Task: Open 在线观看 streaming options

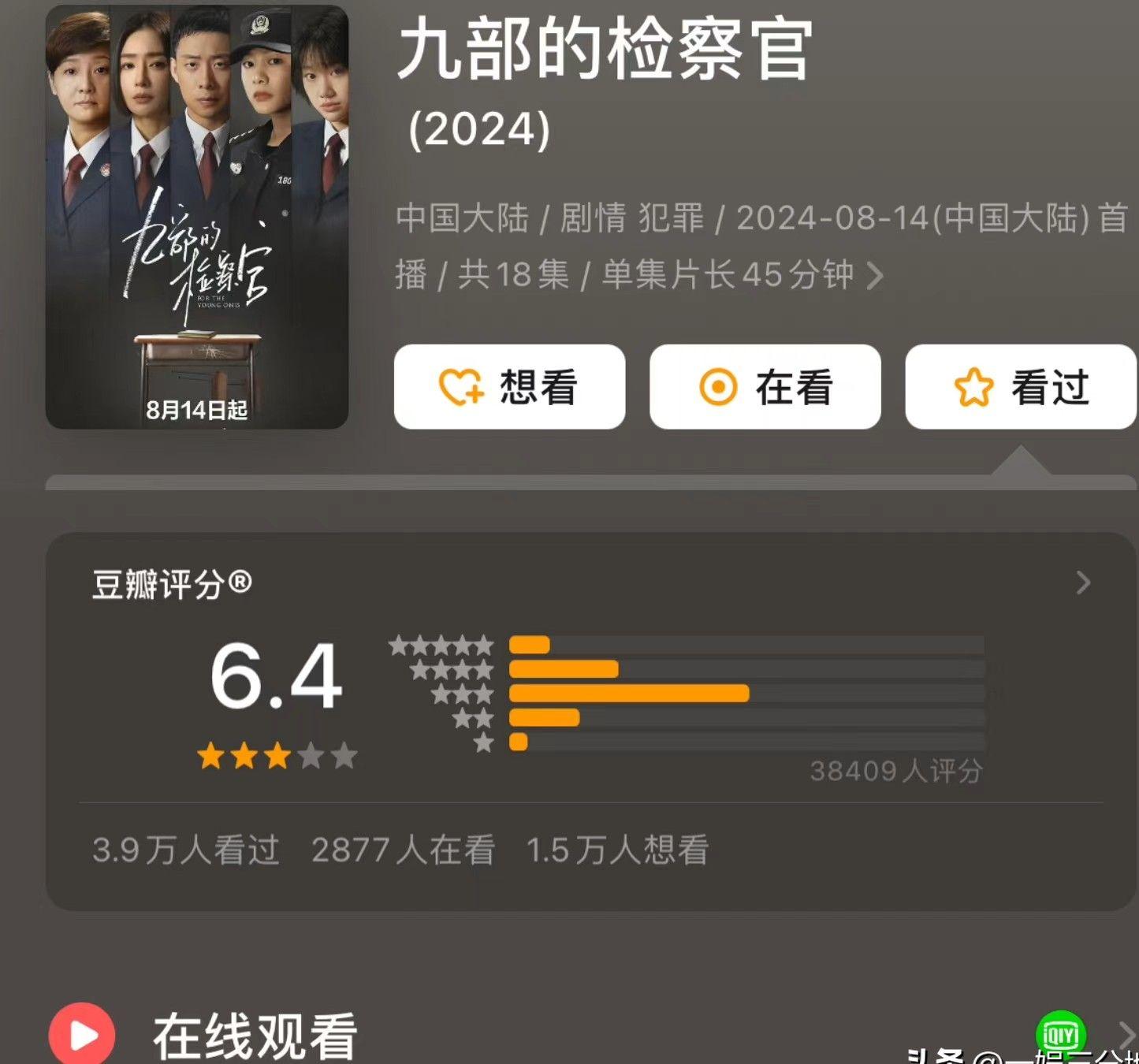Action: pos(1125,1035)
